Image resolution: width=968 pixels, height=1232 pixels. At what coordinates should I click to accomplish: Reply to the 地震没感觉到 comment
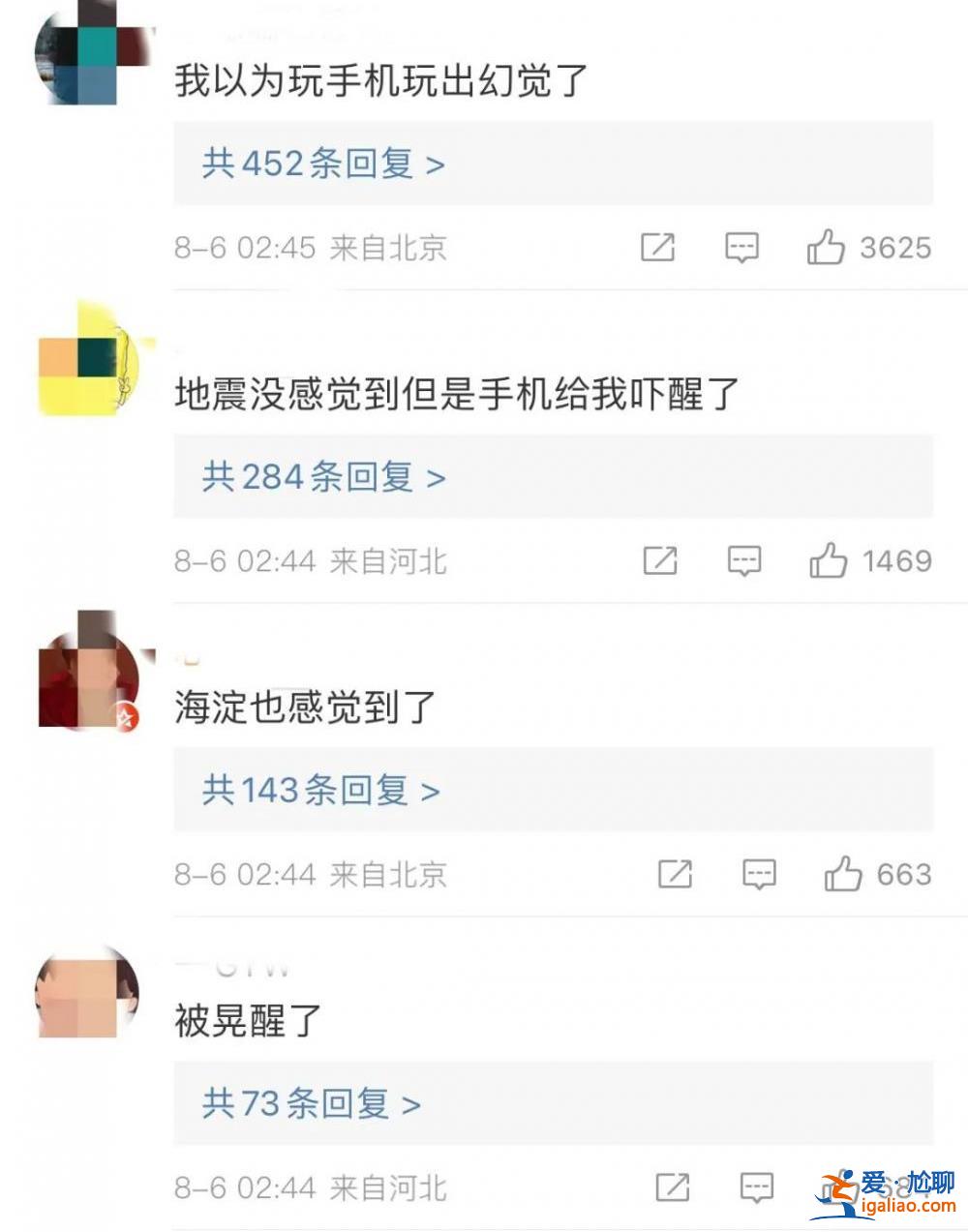(744, 560)
